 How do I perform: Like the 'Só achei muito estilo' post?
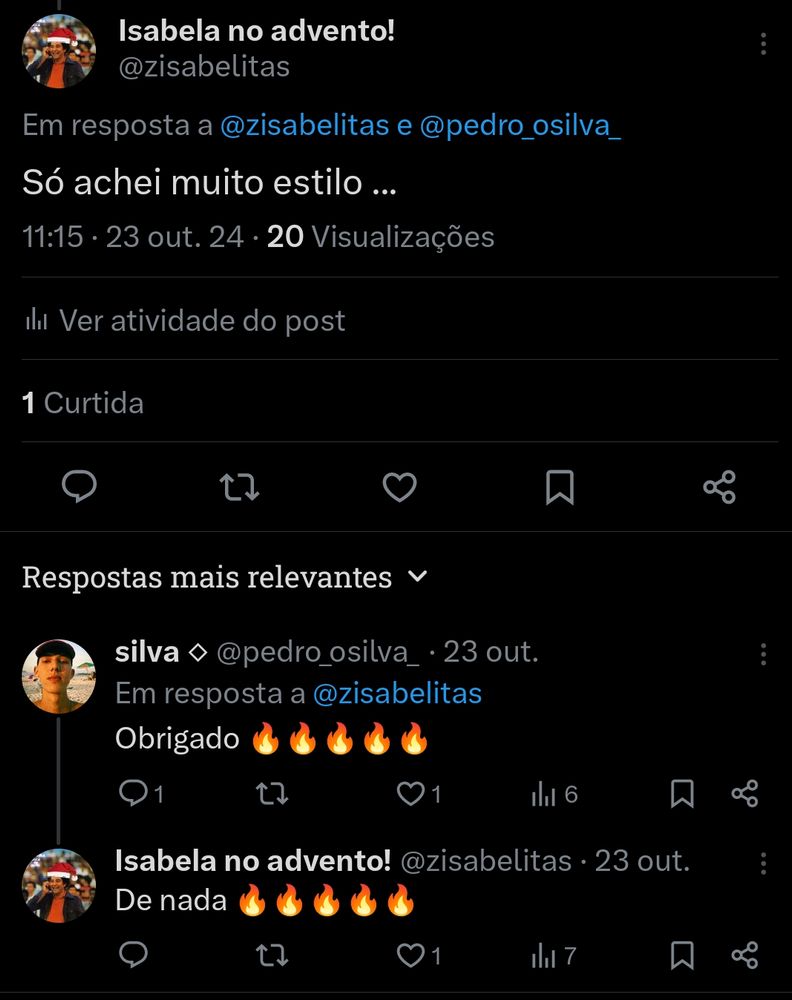[399, 487]
